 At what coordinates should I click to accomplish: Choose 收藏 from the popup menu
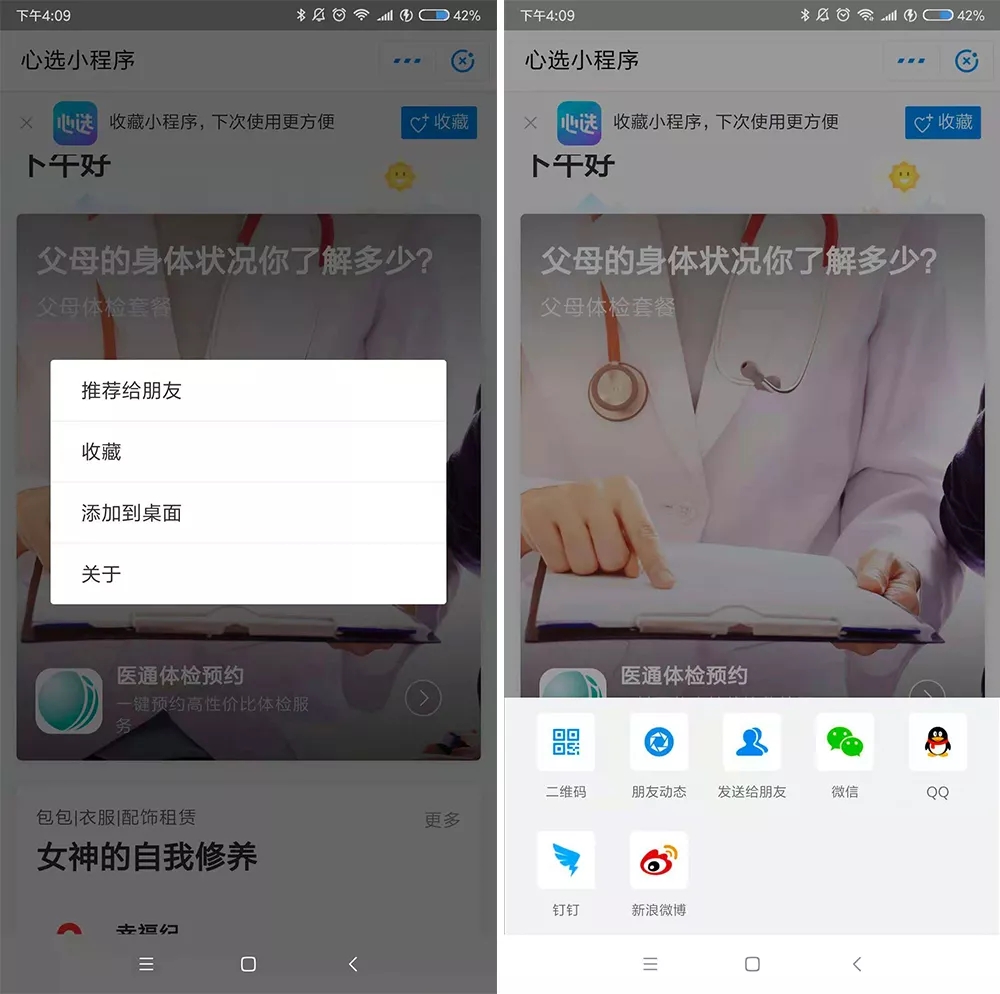(x=248, y=452)
